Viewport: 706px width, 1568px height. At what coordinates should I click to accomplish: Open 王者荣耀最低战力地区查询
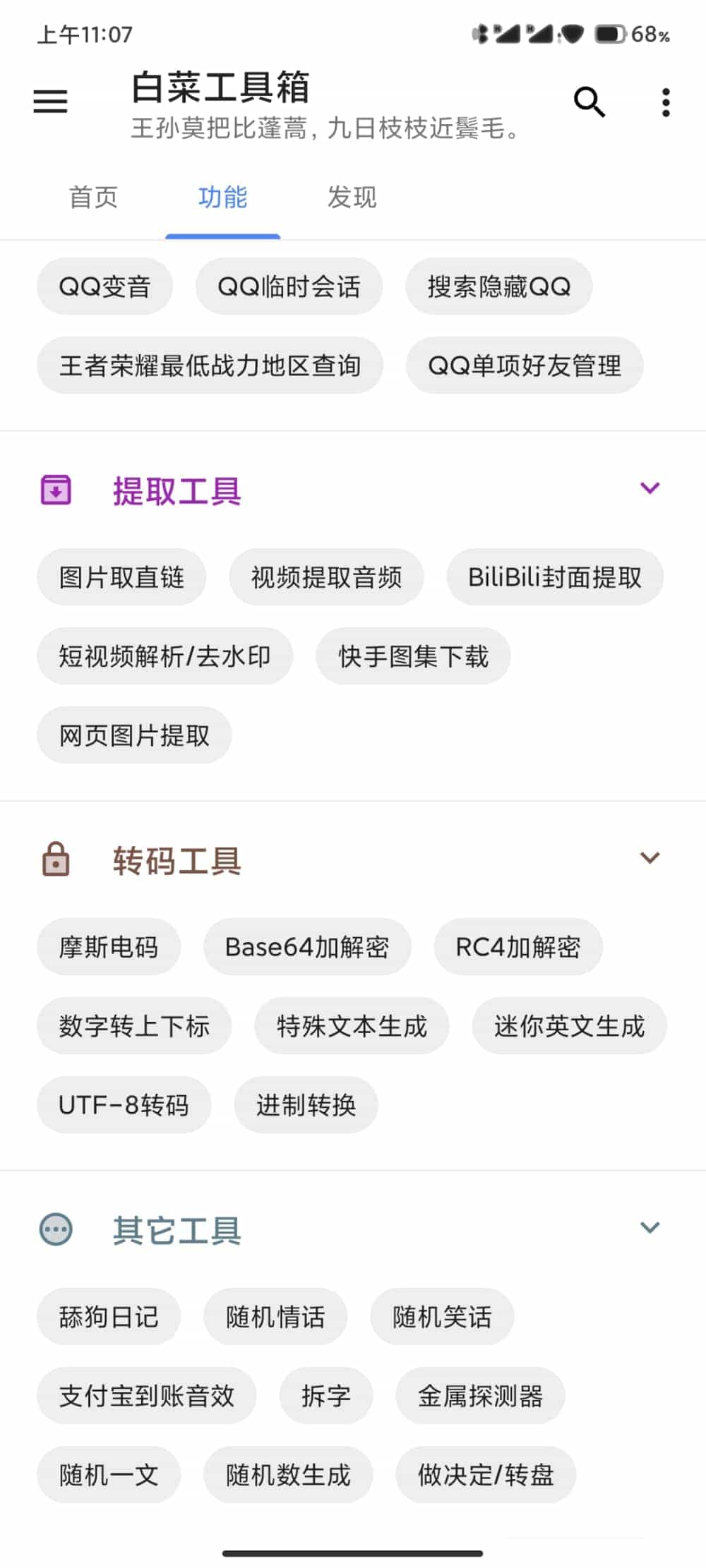(210, 366)
